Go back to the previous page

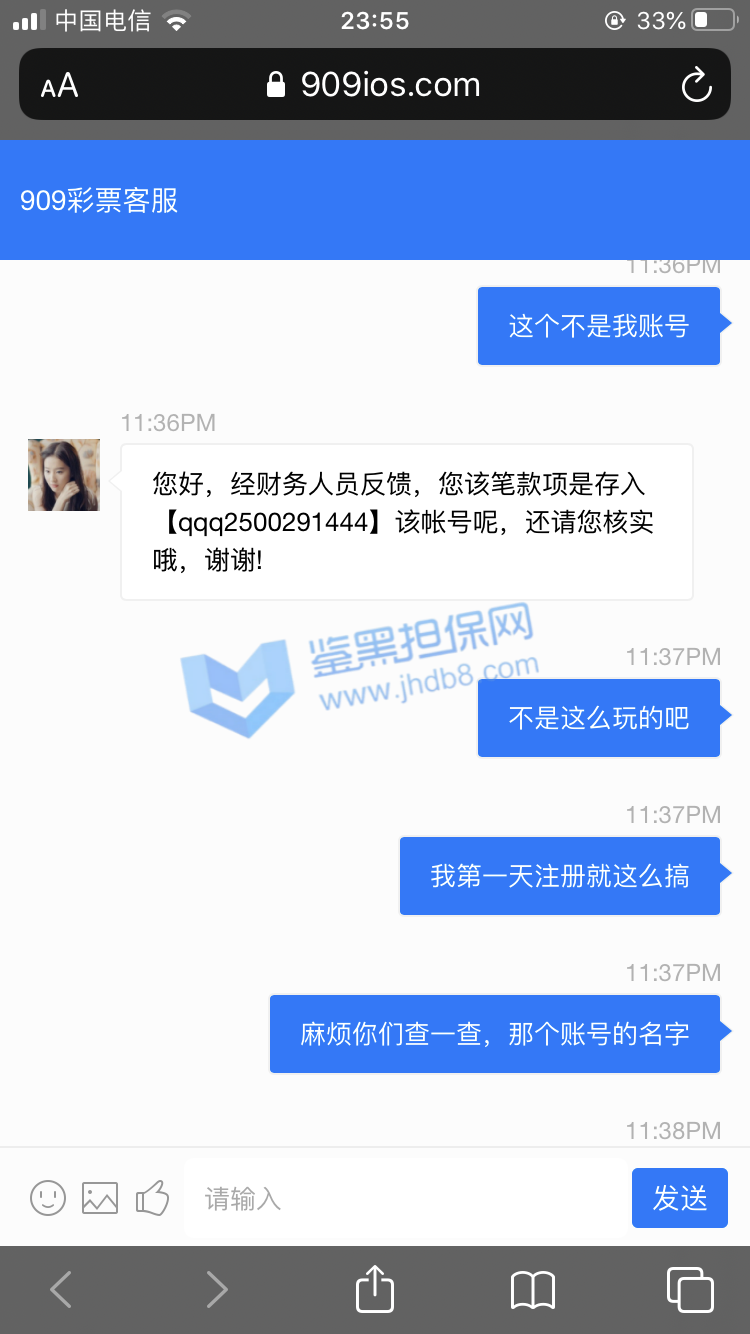(61, 1289)
